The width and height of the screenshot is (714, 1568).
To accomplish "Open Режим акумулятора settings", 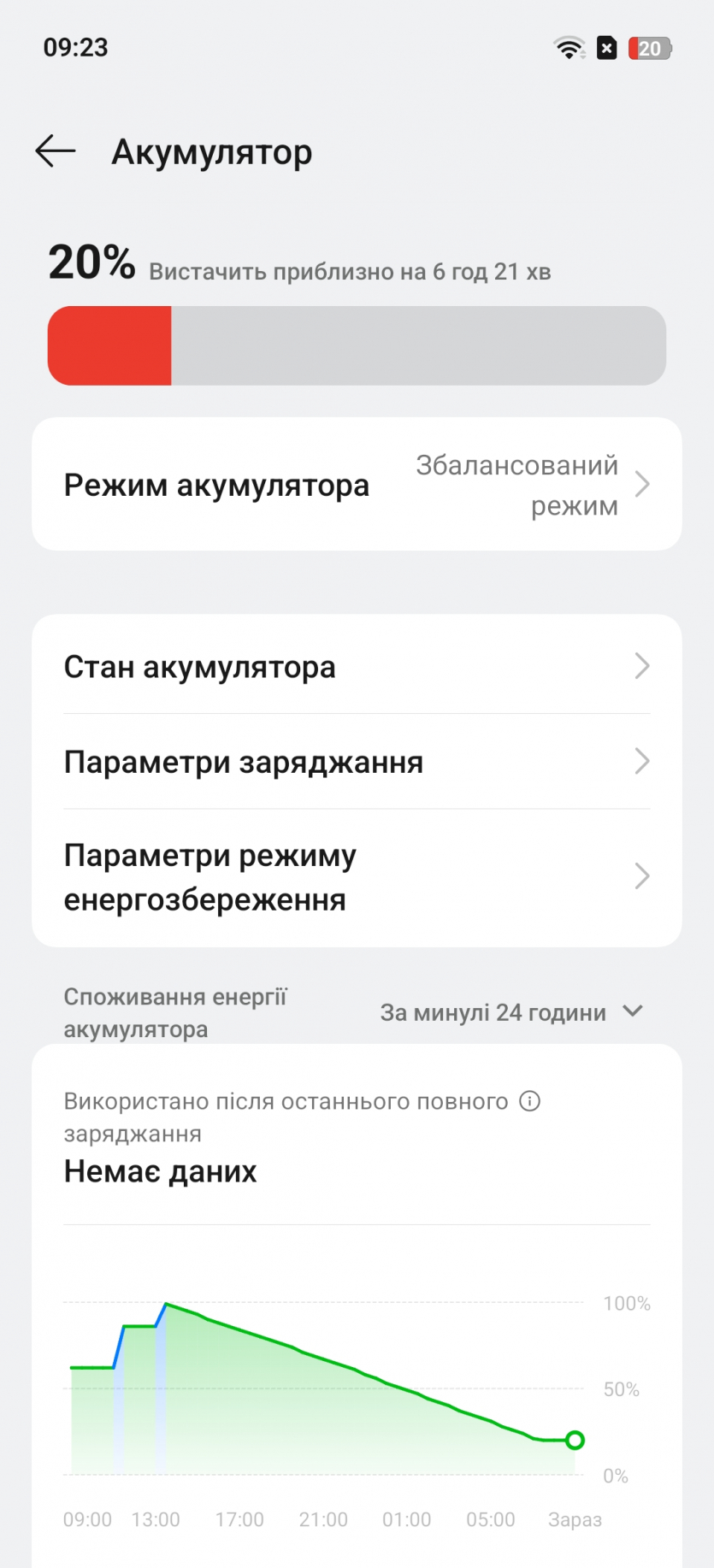I will tap(357, 485).
